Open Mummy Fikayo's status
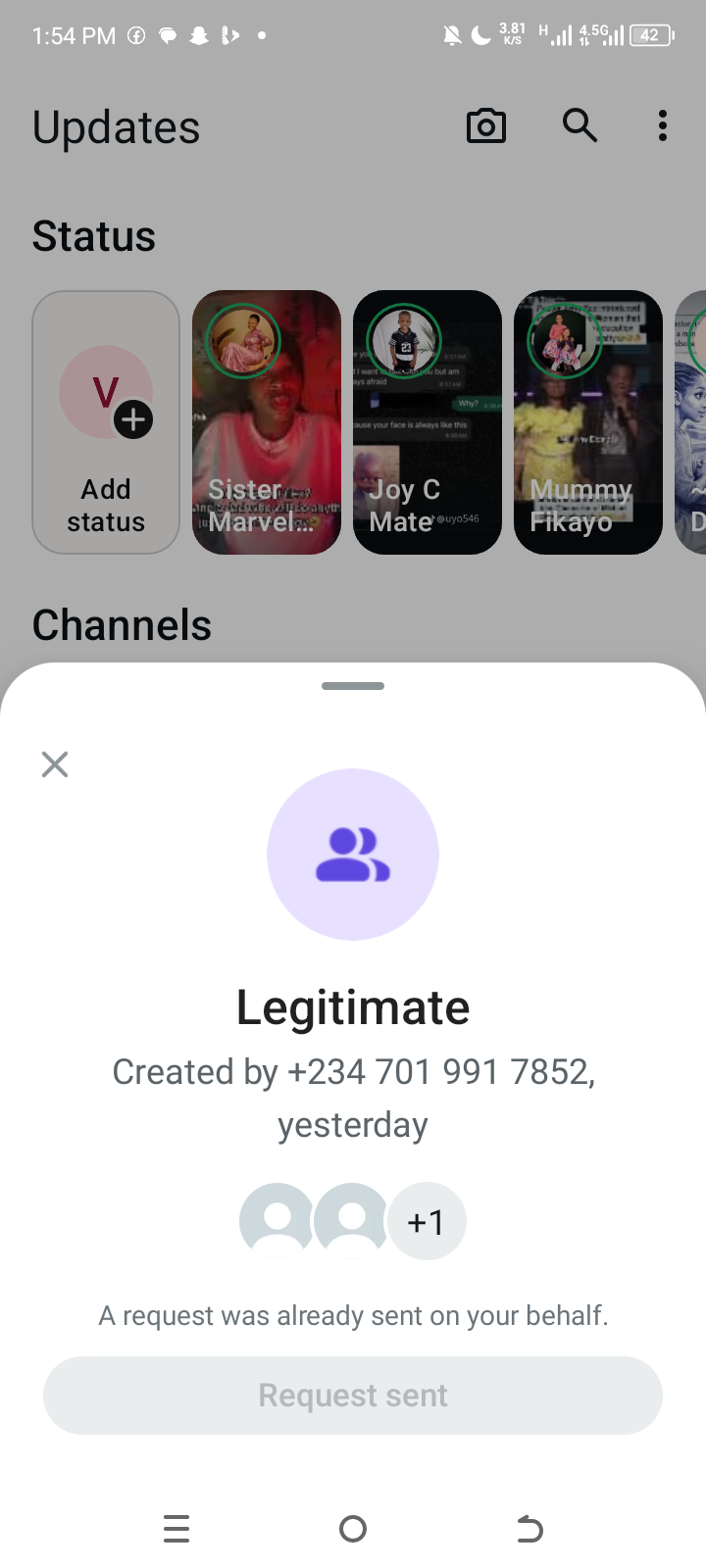Image resolution: width=706 pixels, height=1568 pixels. (587, 421)
